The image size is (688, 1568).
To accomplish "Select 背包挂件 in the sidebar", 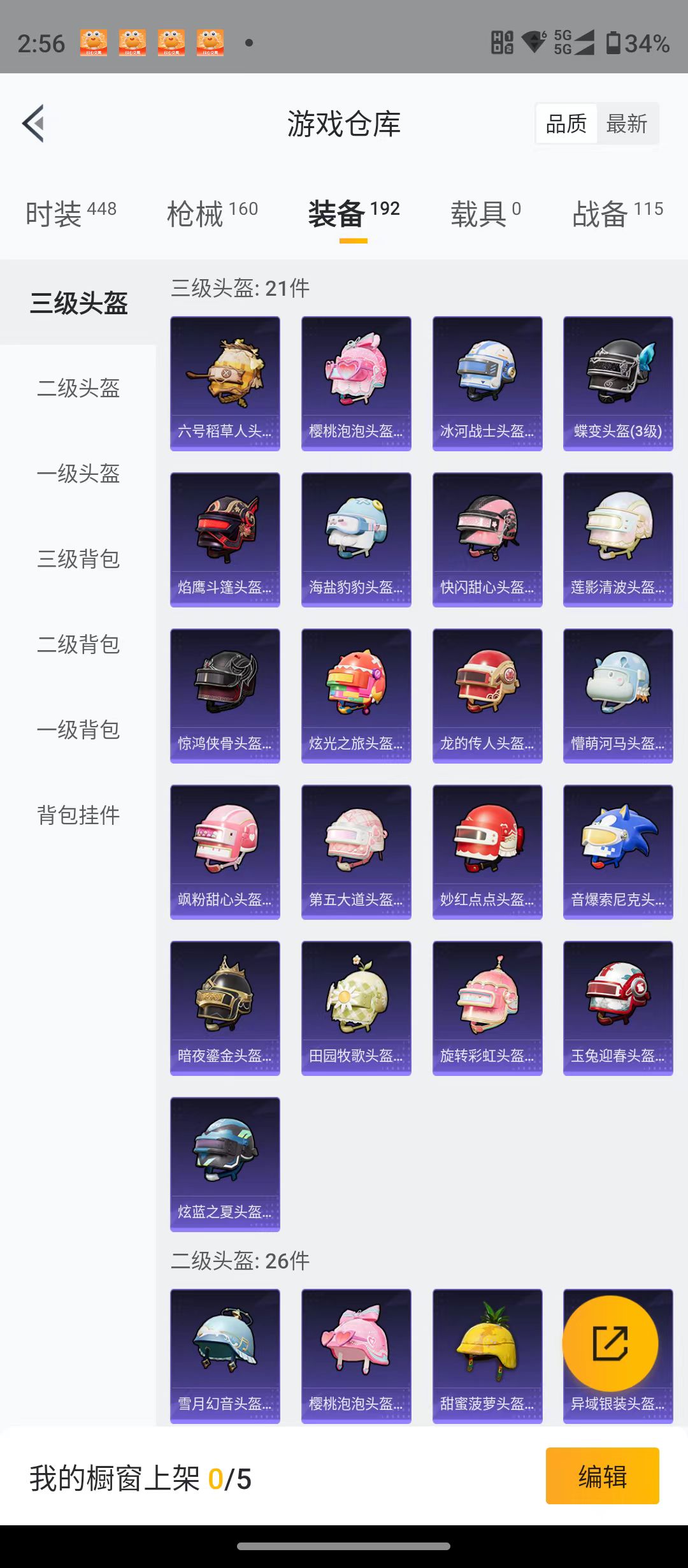I will point(78,815).
